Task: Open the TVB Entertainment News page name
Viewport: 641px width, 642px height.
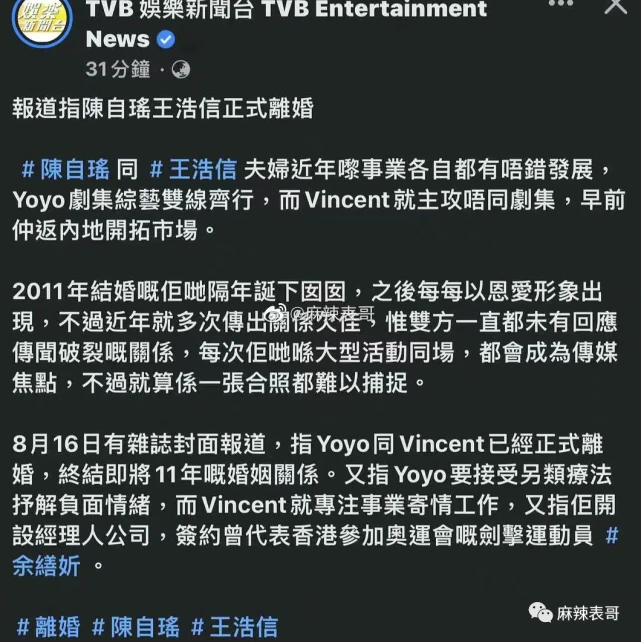Action: point(286,12)
